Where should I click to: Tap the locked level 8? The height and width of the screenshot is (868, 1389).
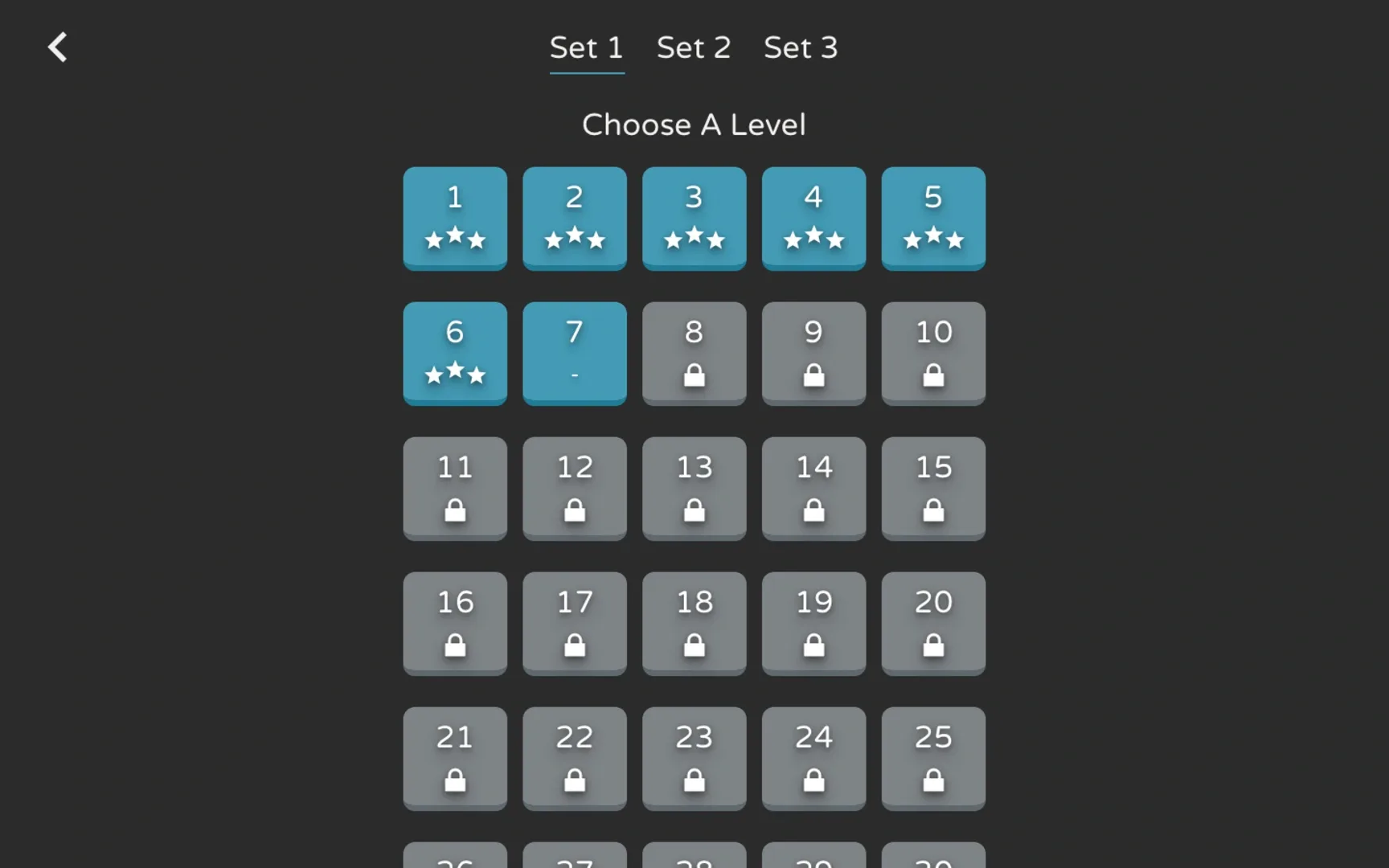(x=694, y=353)
